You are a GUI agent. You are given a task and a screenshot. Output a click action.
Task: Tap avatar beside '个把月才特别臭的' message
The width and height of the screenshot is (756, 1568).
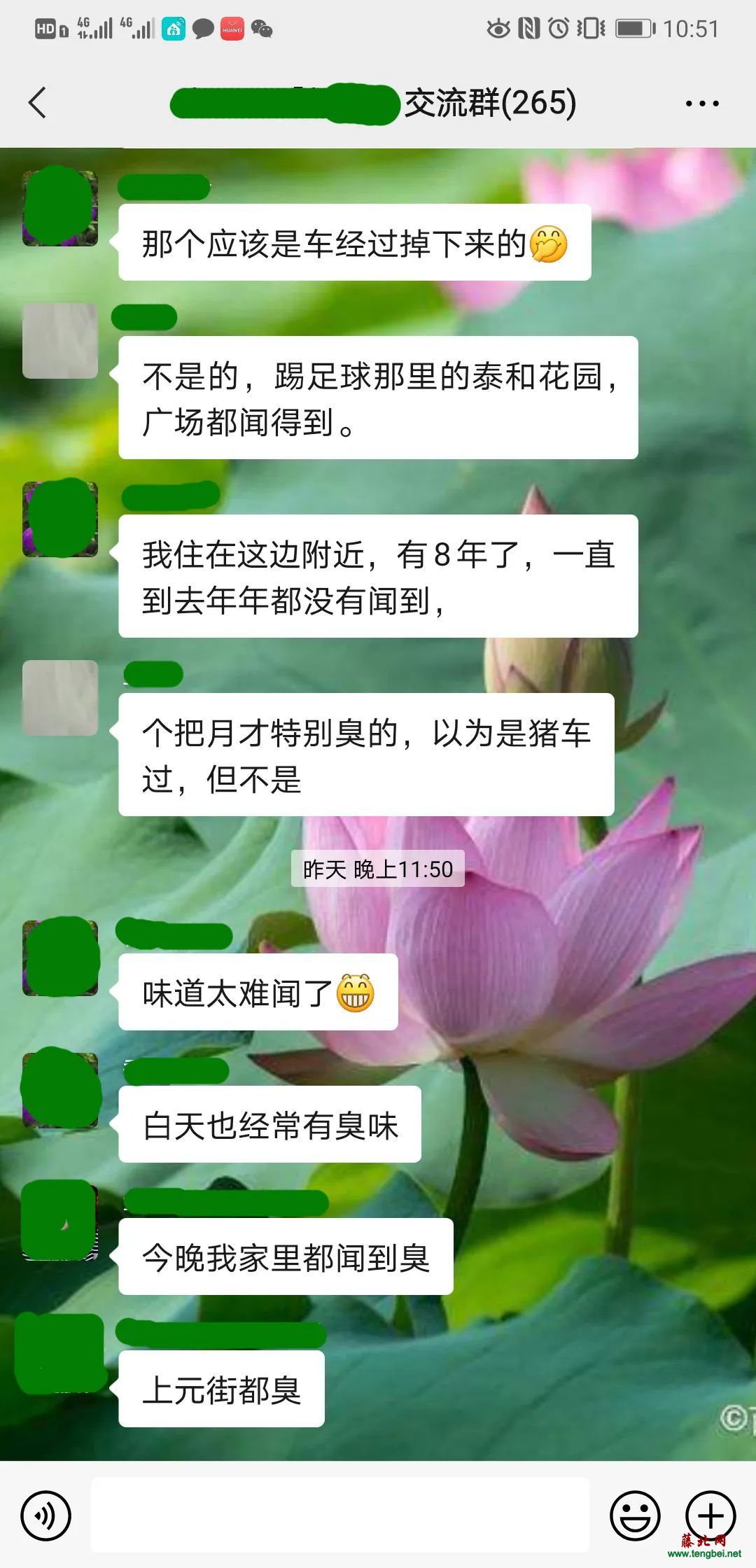[60, 698]
